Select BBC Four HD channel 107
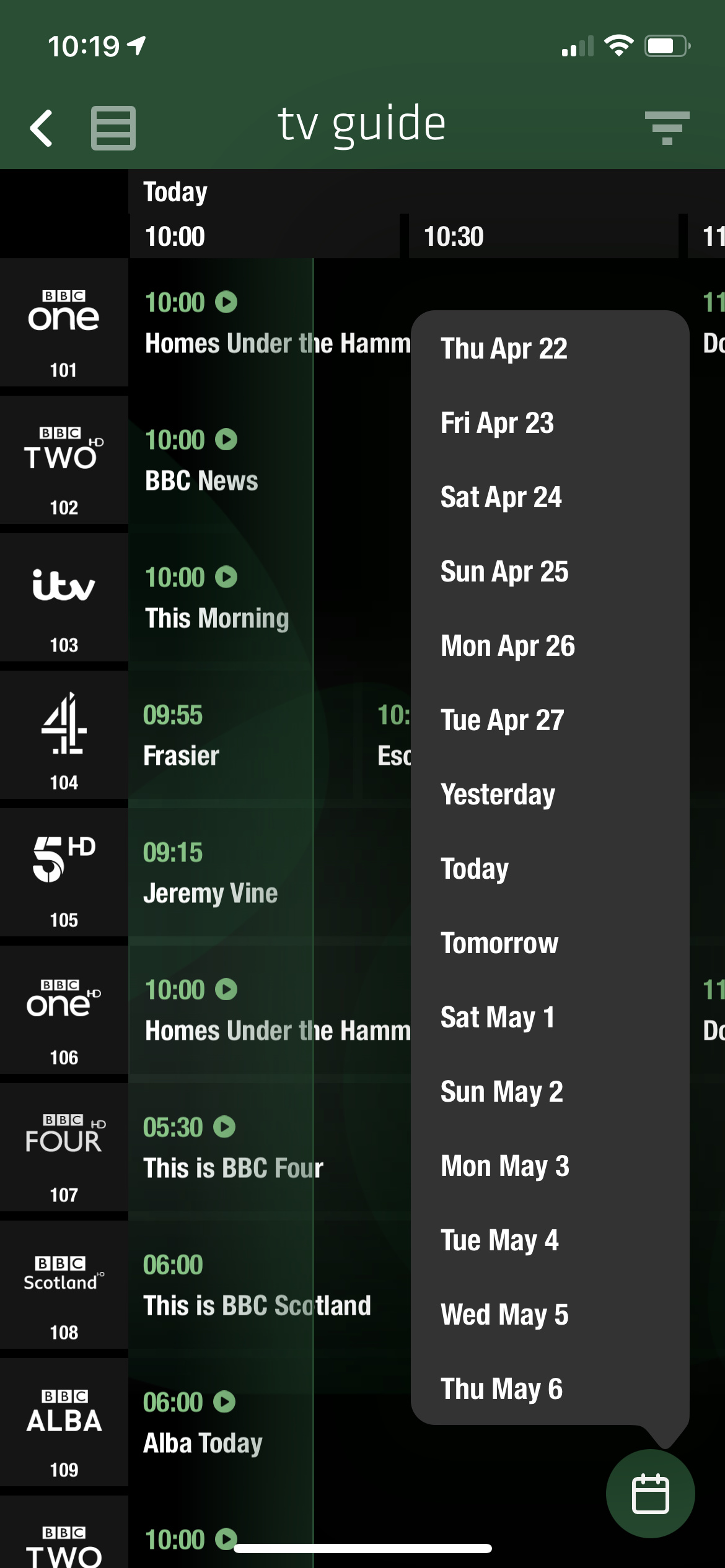The height and width of the screenshot is (1568, 725). coord(64,1148)
